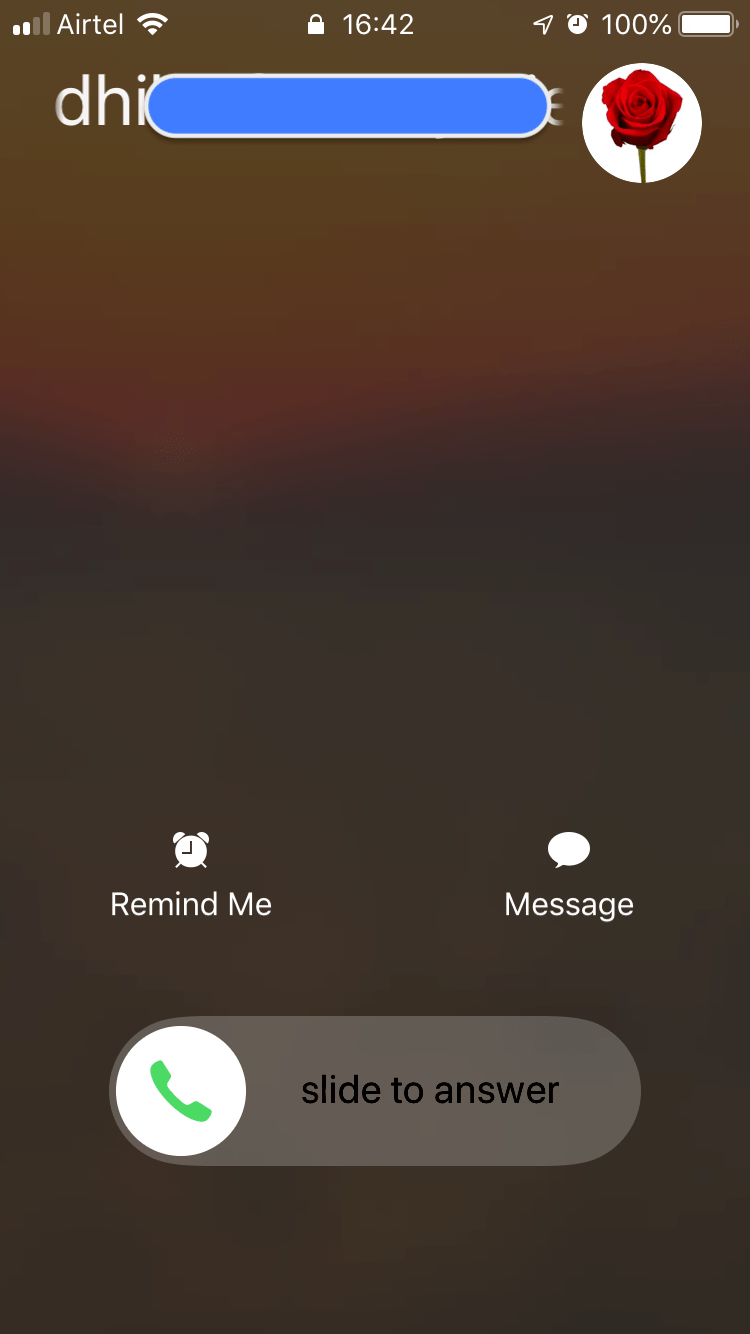Tap the 'slide to answer' text
Image resolution: width=750 pixels, height=1334 pixels.
(430, 1090)
